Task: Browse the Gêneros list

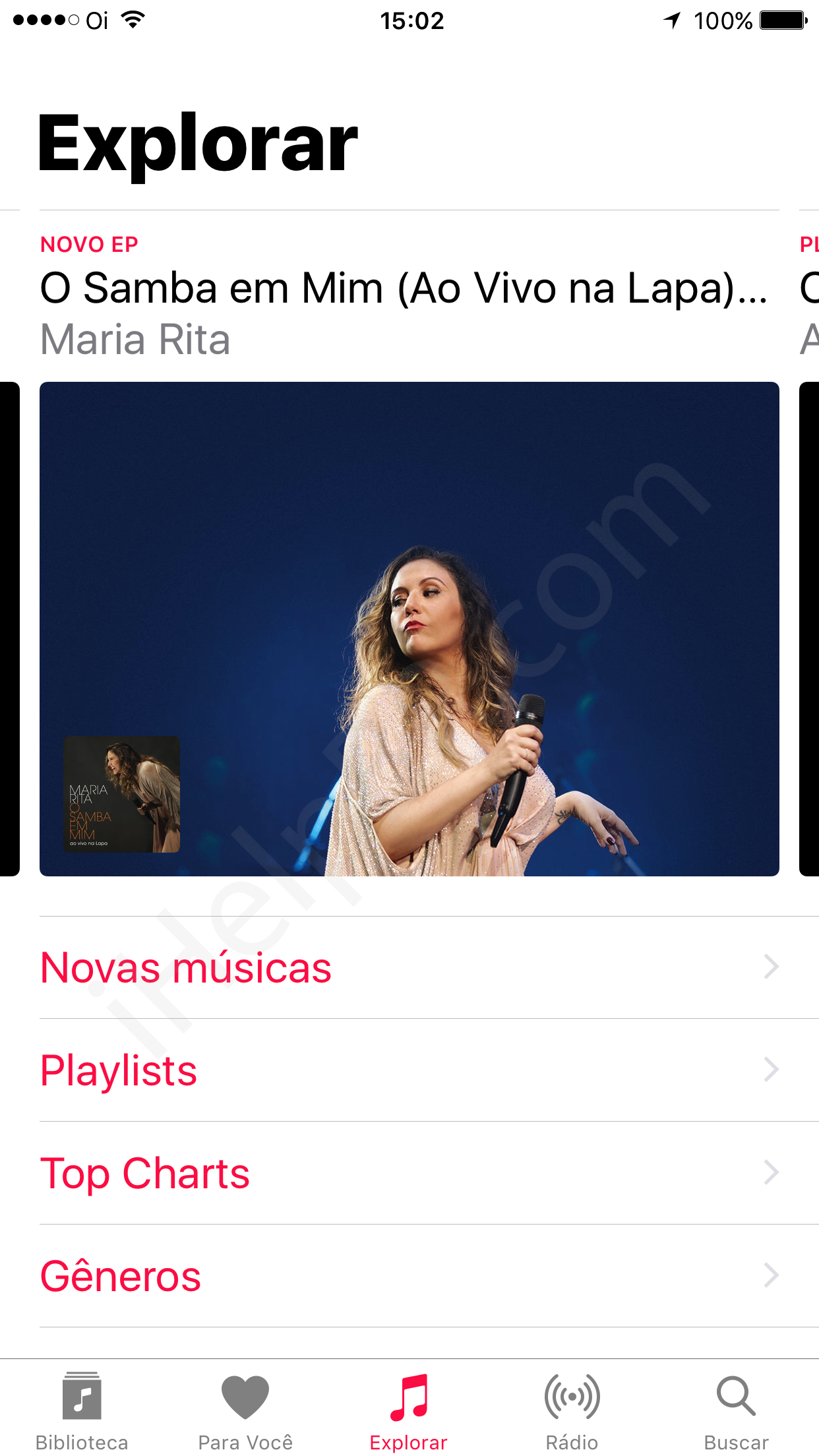Action: (x=409, y=1276)
